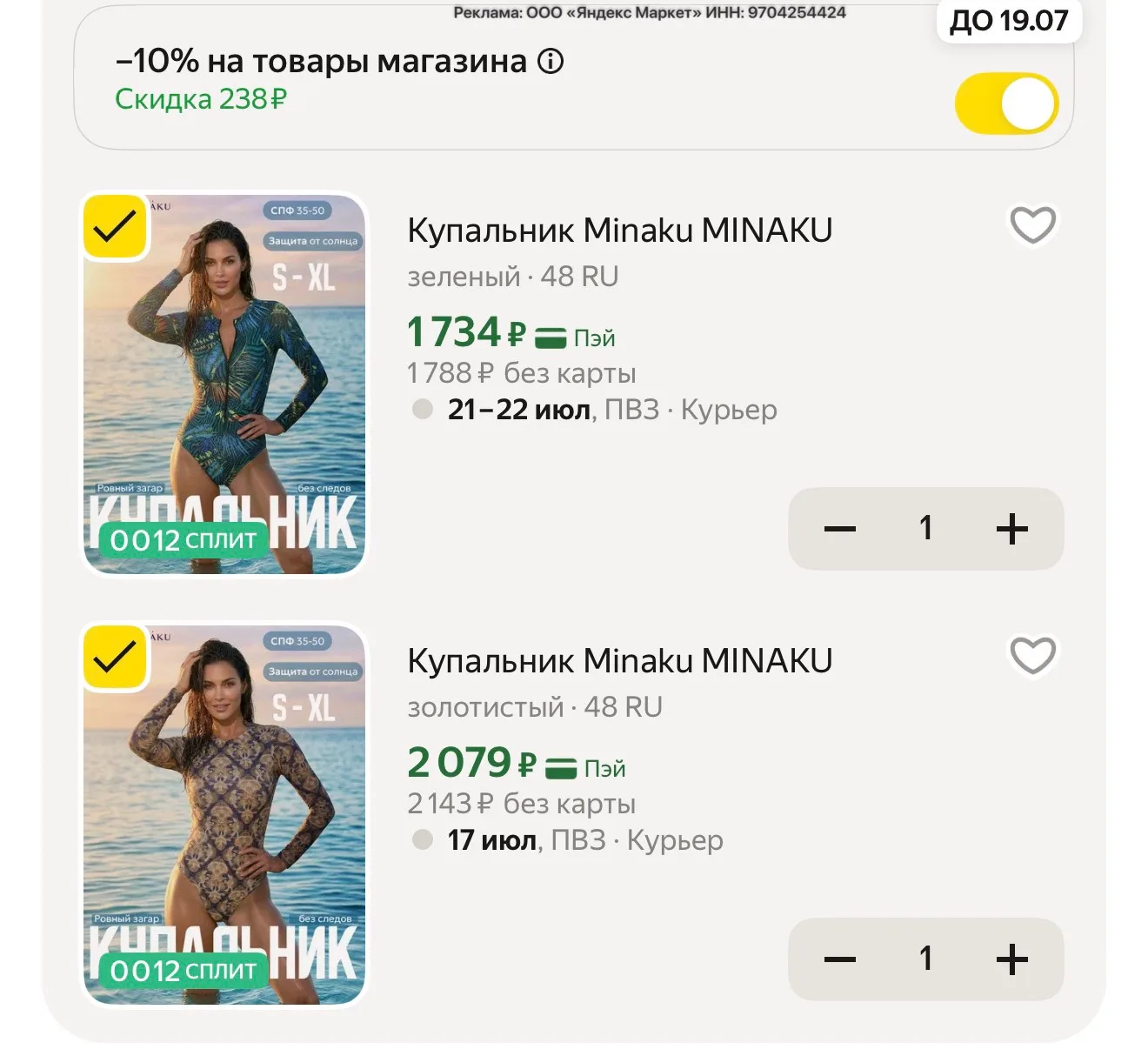Open the golden swimsuit product image

tap(224, 814)
